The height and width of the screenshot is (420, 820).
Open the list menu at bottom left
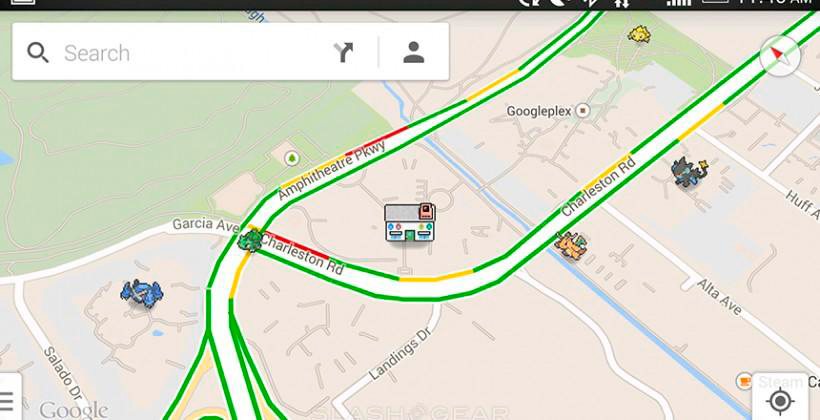(x=6, y=394)
